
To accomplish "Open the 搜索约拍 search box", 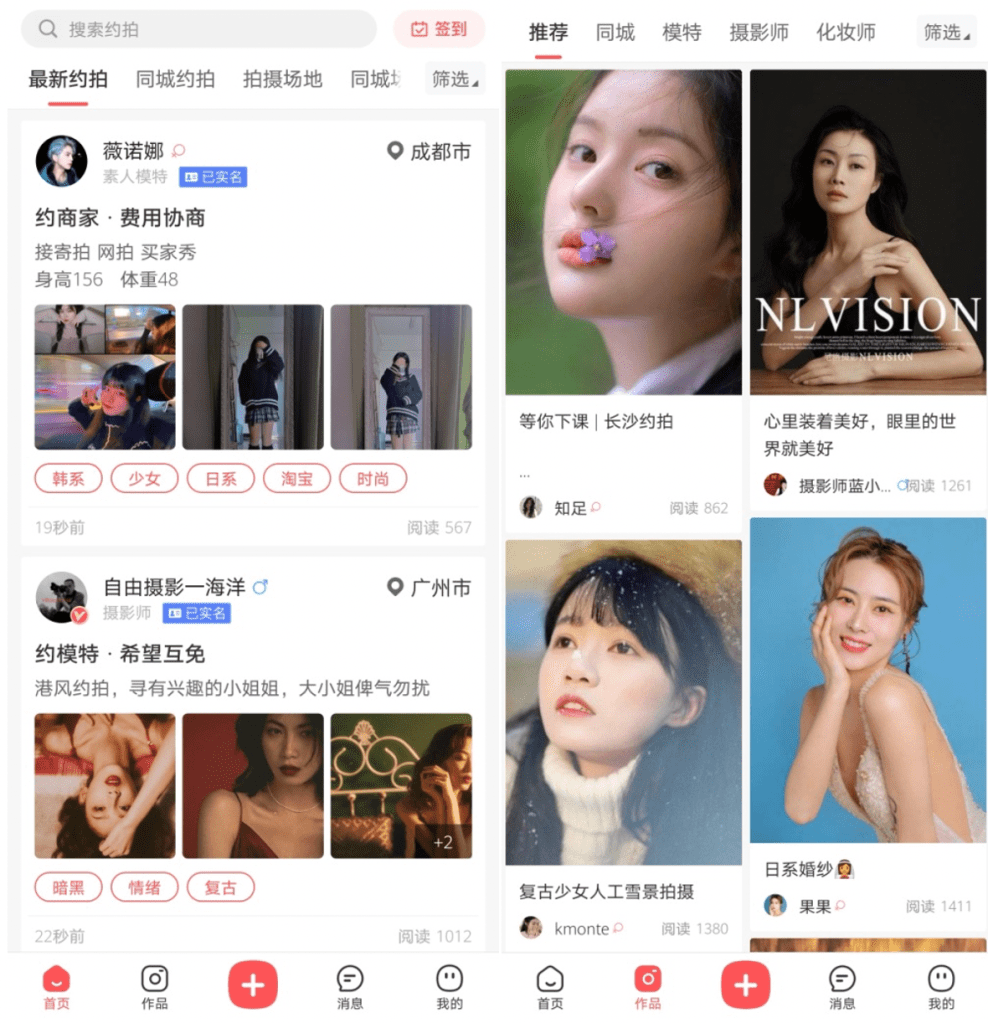I will [x=198, y=29].
